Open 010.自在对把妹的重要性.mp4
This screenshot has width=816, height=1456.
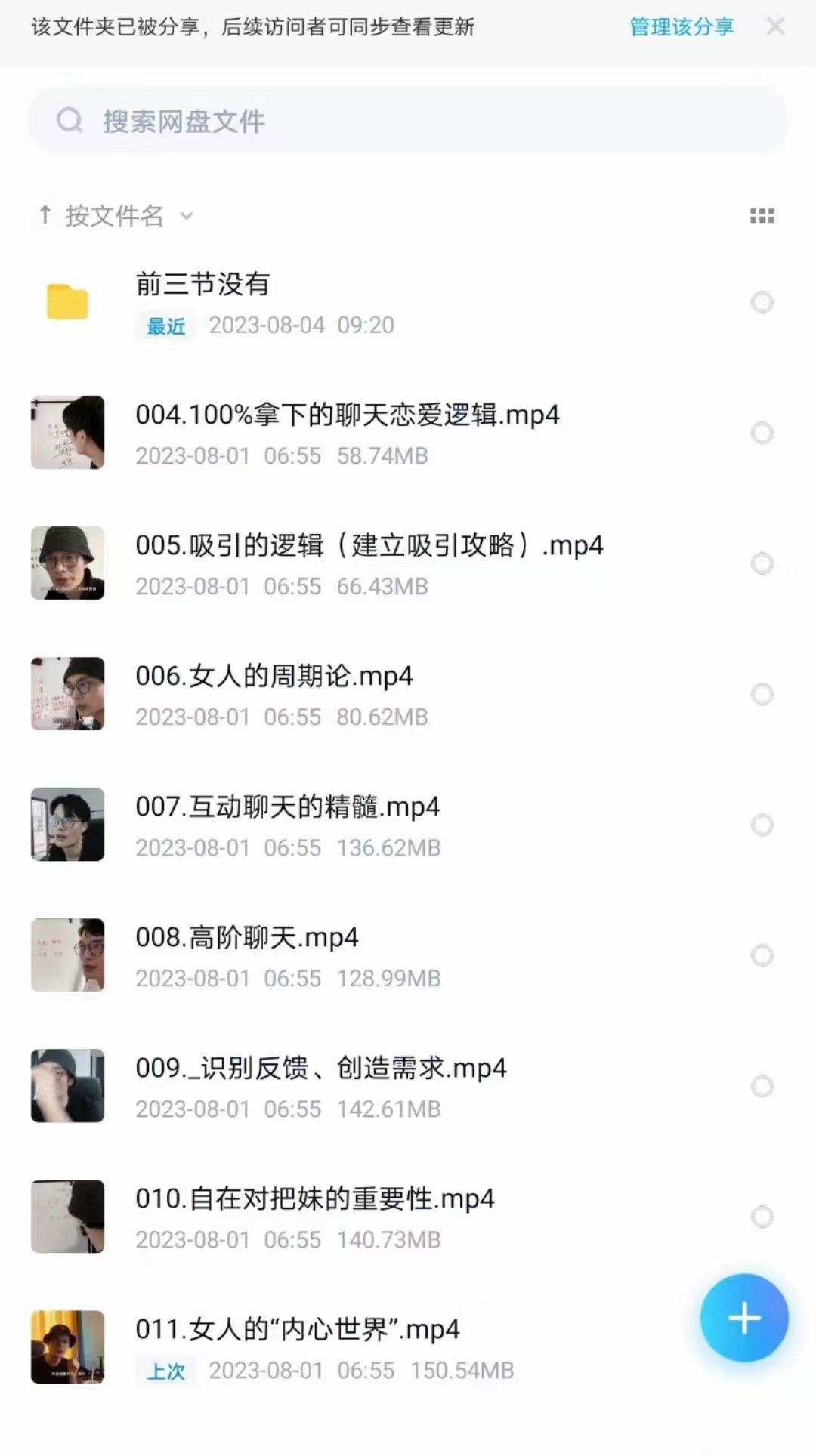pyautogui.click(x=314, y=1199)
